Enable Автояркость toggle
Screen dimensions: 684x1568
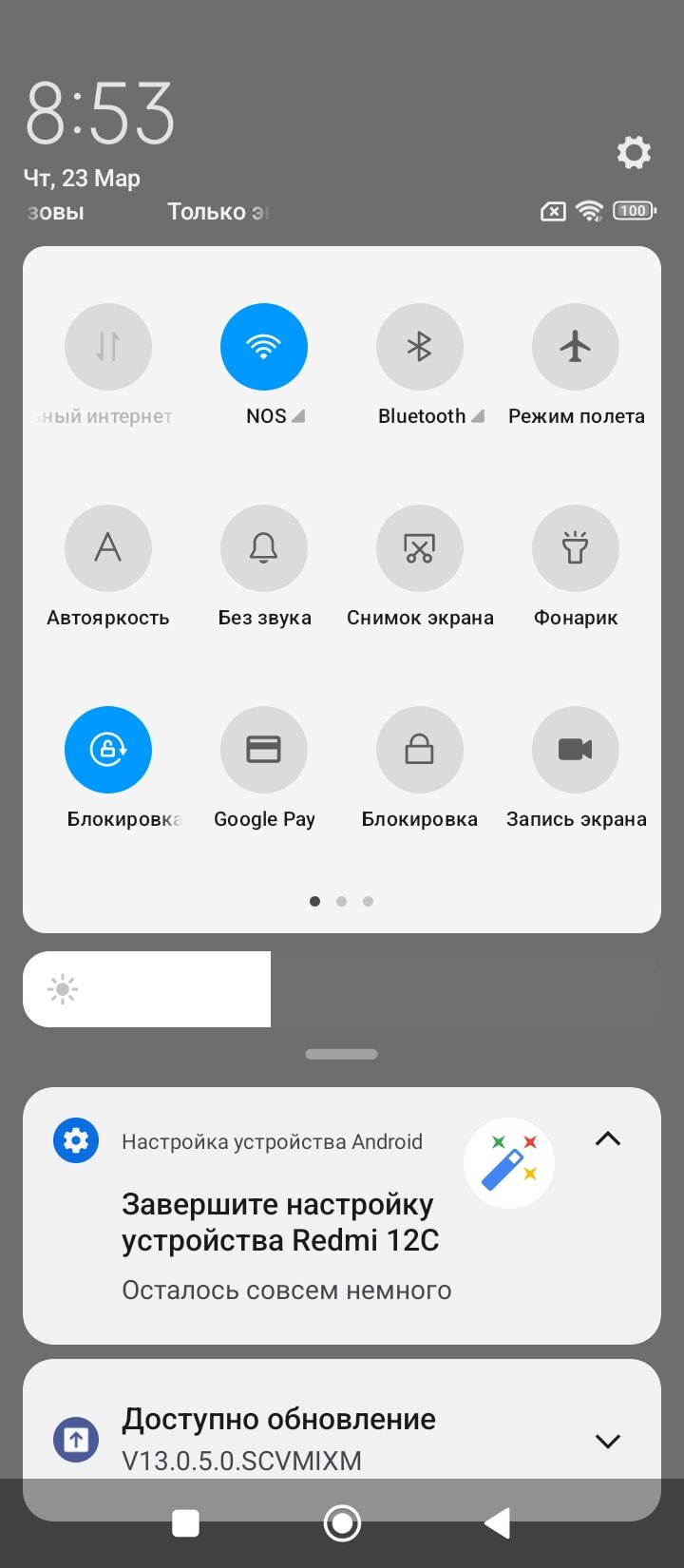point(108,548)
